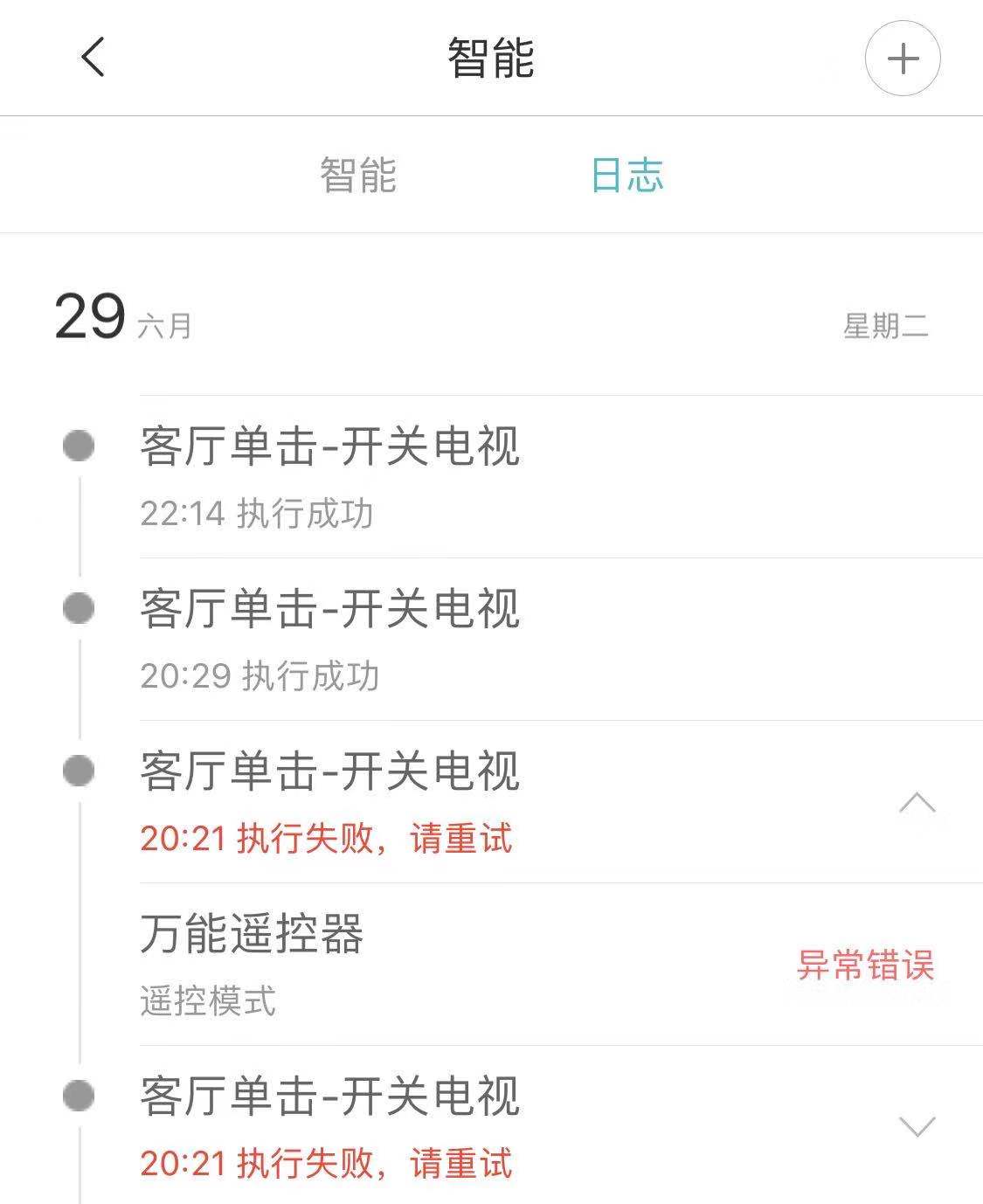Collapse the expanded 20:21 failure entry

click(x=917, y=802)
